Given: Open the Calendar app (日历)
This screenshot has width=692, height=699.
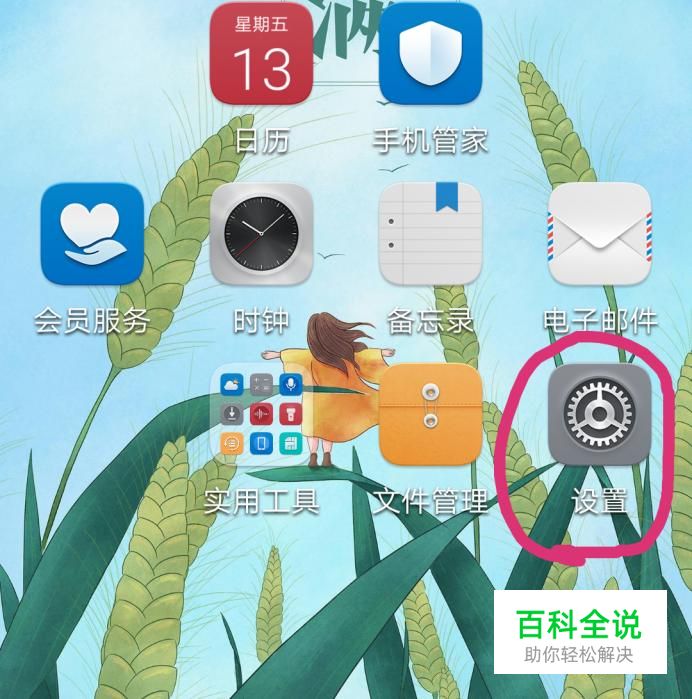Looking at the screenshot, I should pyautogui.click(x=261, y=57).
